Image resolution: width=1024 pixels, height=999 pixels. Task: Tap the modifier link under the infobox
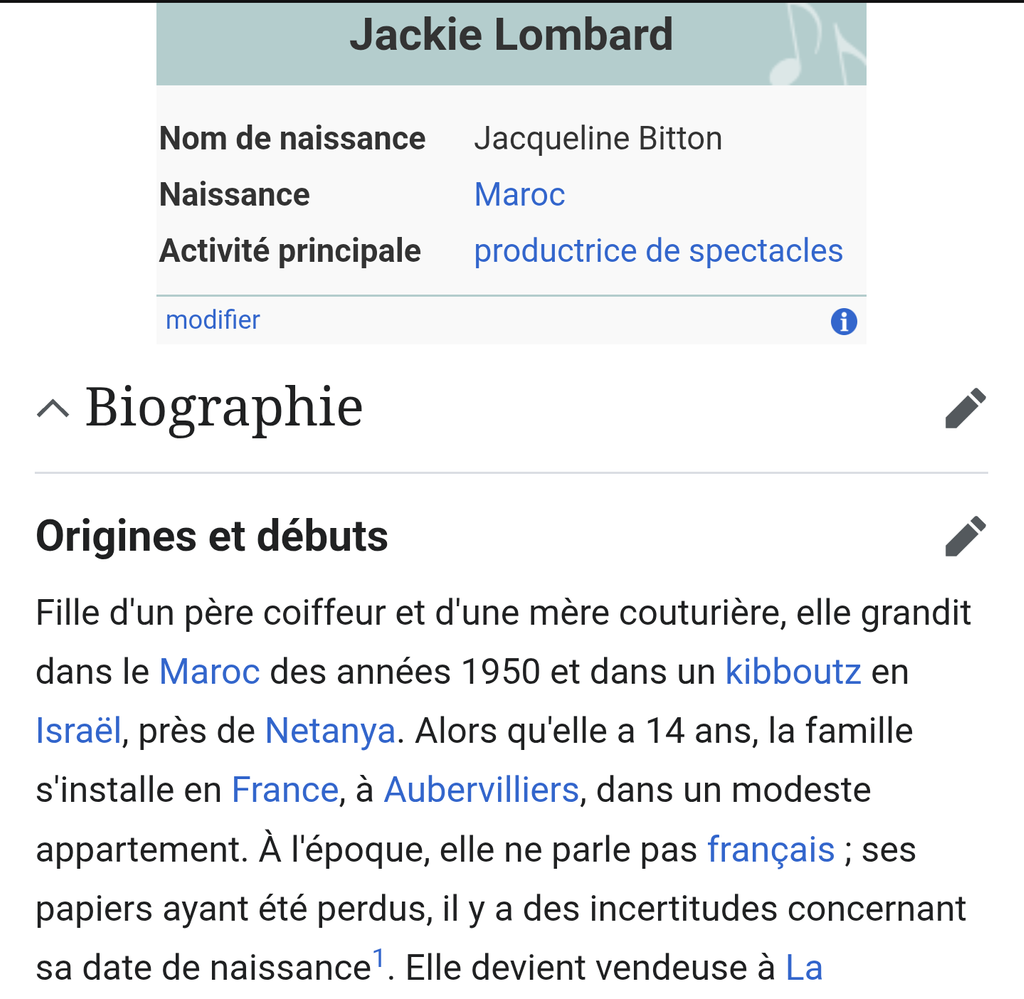point(212,320)
